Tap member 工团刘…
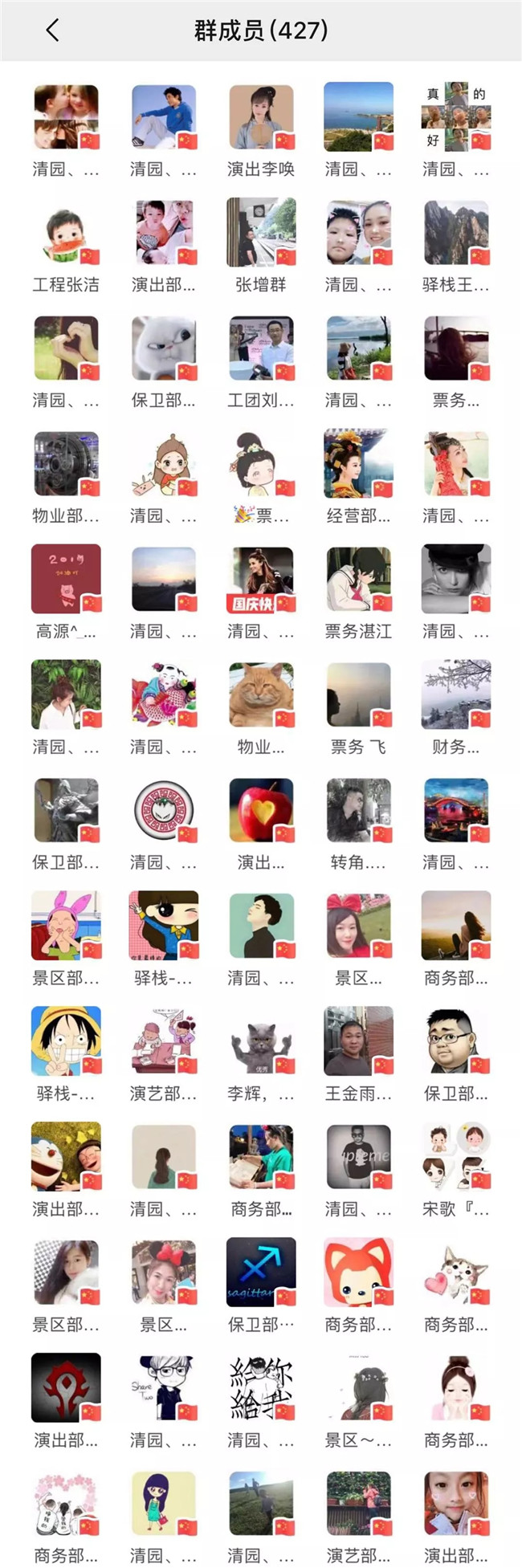The width and height of the screenshot is (522, 1568). (x=261, y=349)
